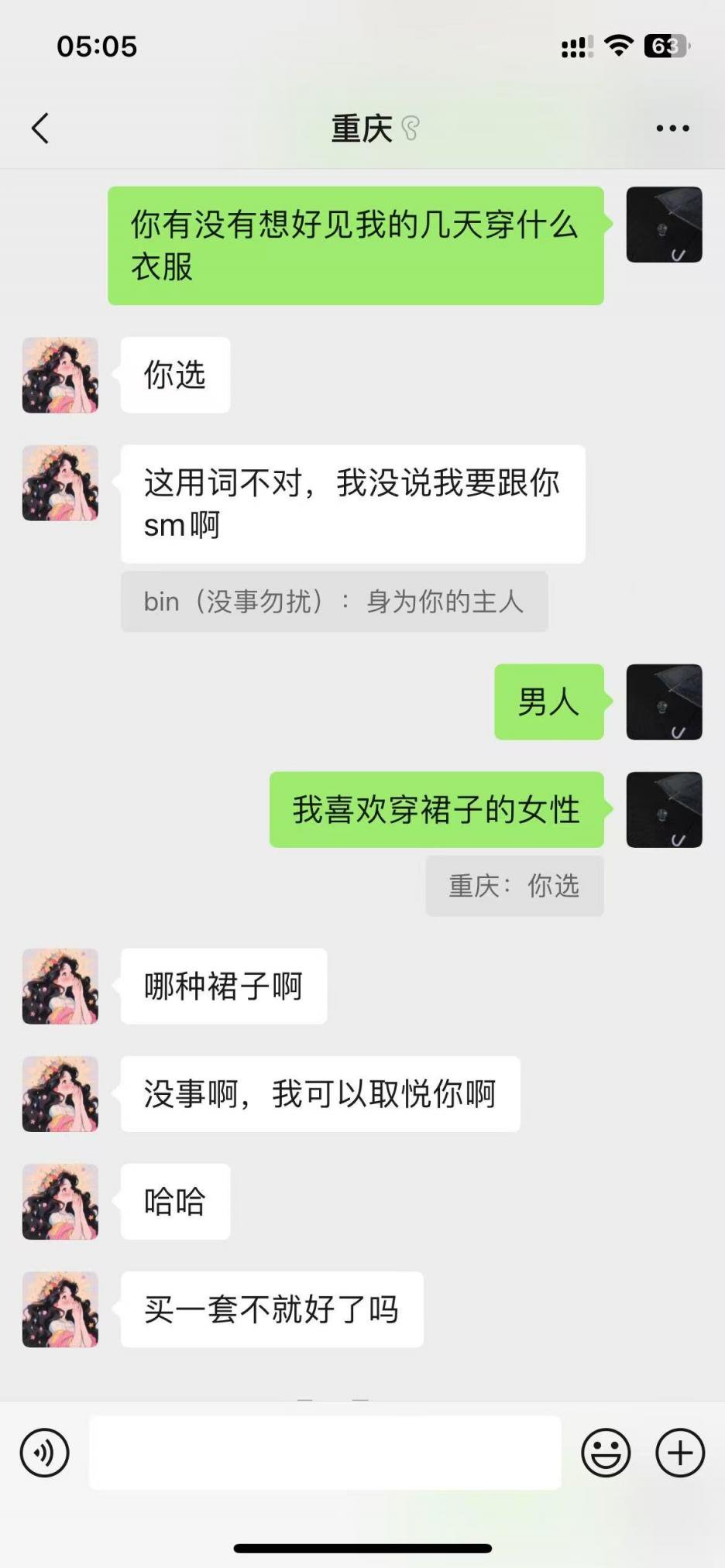Open the plus attachment menu
725x1568 pixels.
click(x=680, y=1453)
